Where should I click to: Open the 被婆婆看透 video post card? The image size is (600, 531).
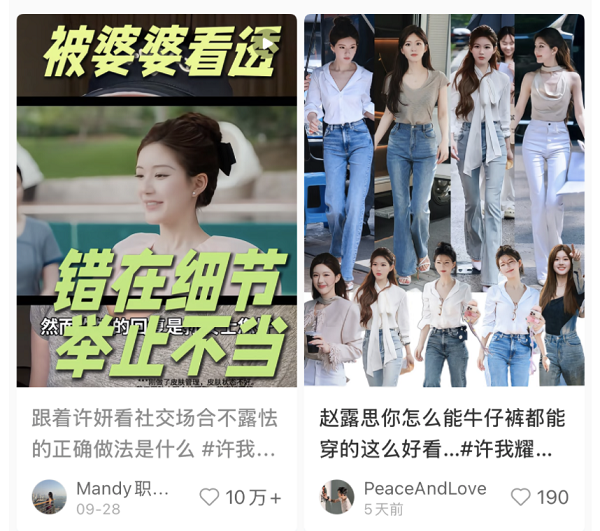156,200
